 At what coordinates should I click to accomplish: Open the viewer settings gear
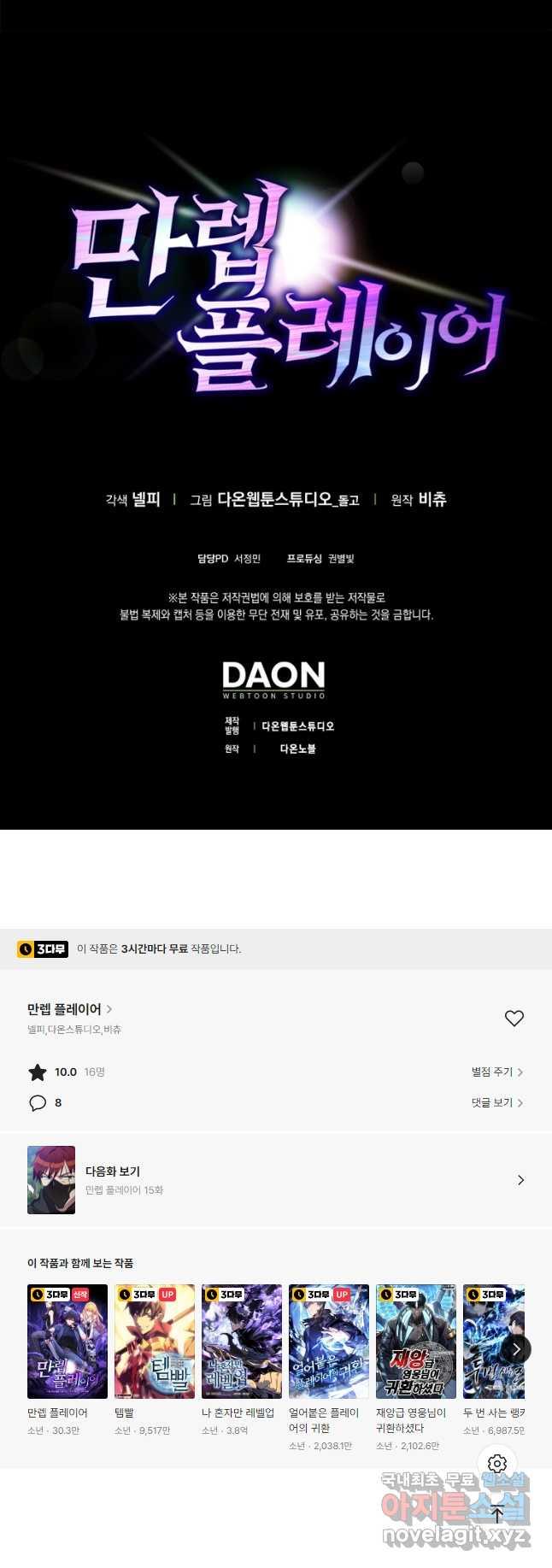497,1464
